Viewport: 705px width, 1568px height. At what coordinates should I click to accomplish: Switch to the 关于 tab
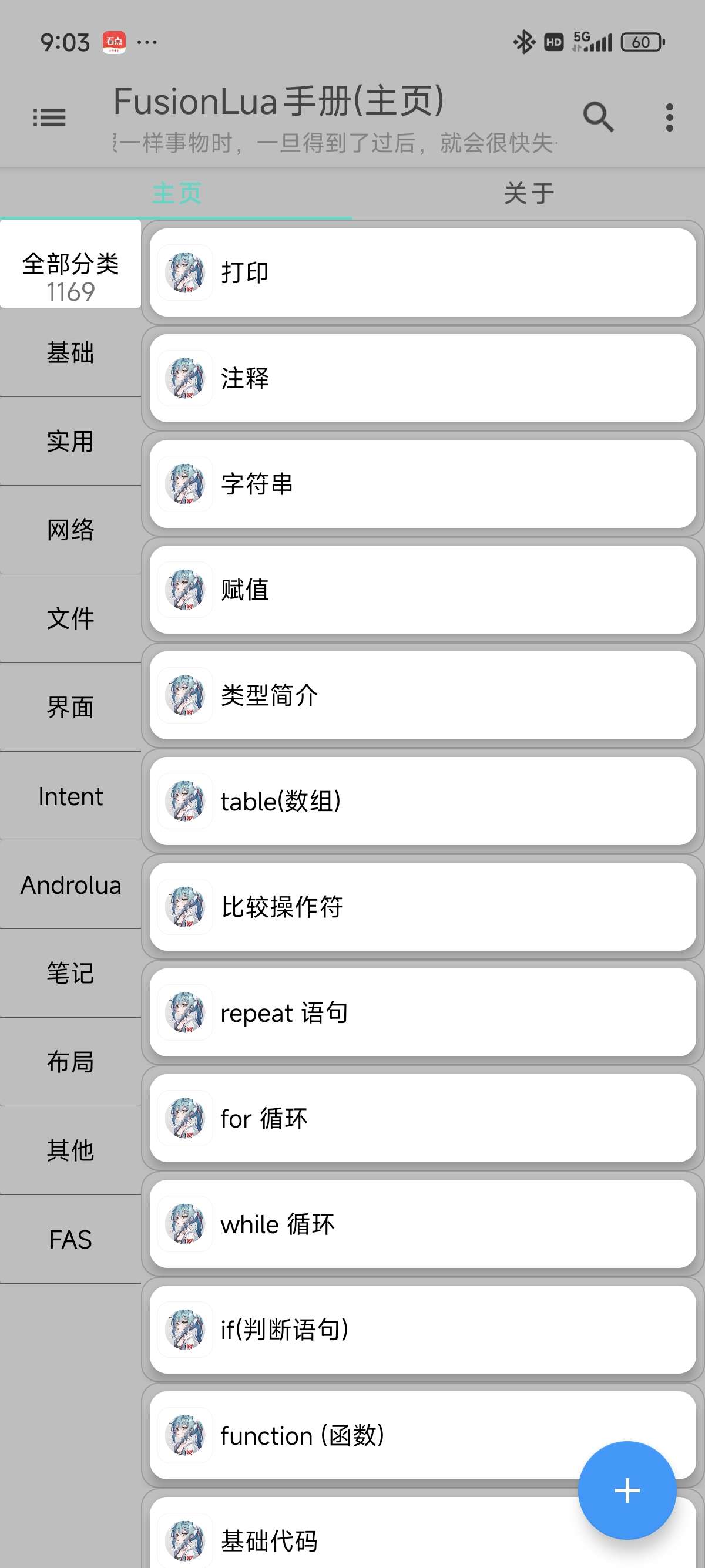tap(528, 194)
